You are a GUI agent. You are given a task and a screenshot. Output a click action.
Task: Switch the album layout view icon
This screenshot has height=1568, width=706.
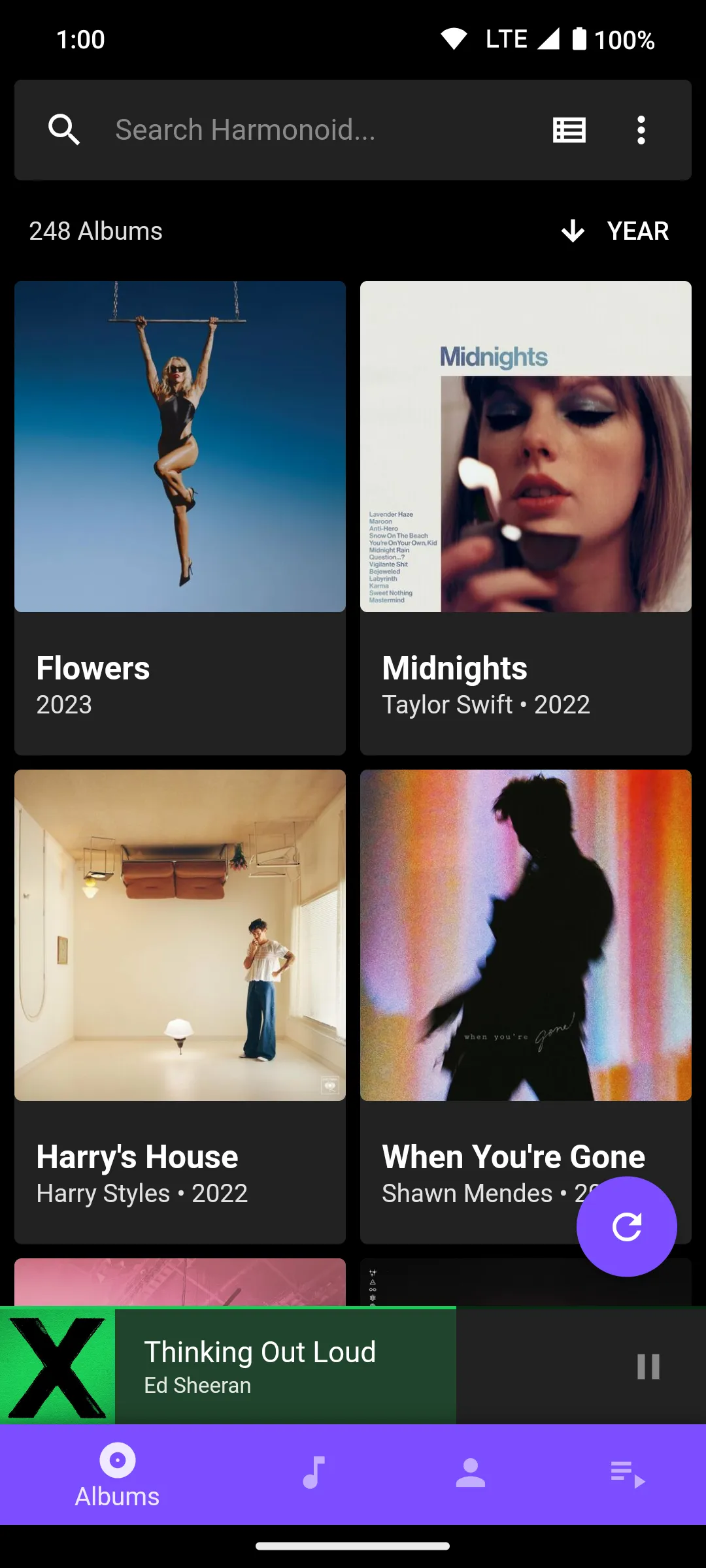coord(569,130)
